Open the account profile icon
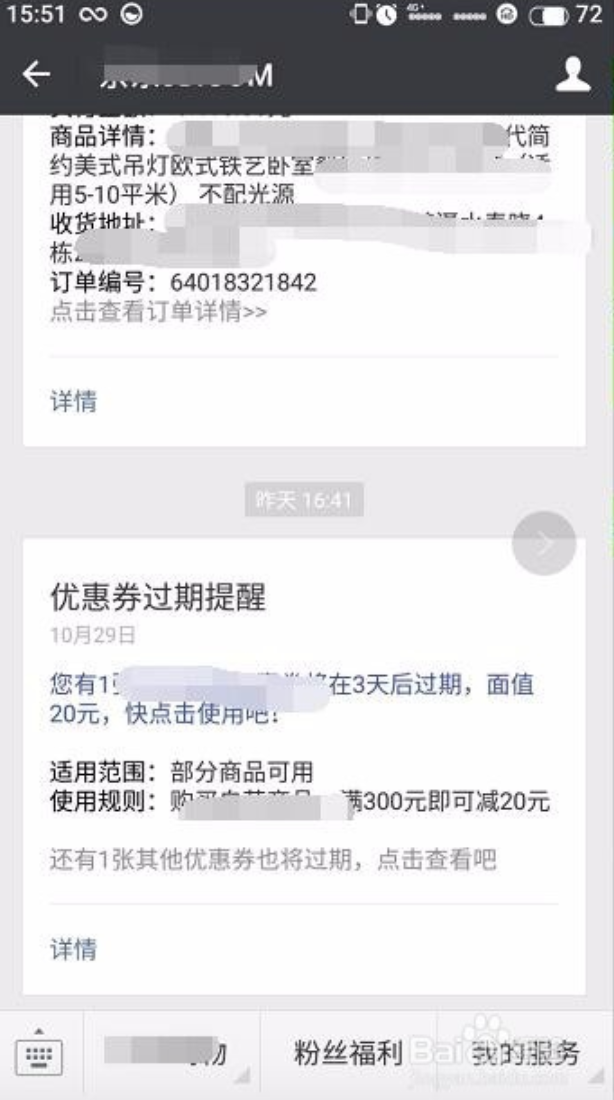The image size is (614, 1100). coord(573,74)
